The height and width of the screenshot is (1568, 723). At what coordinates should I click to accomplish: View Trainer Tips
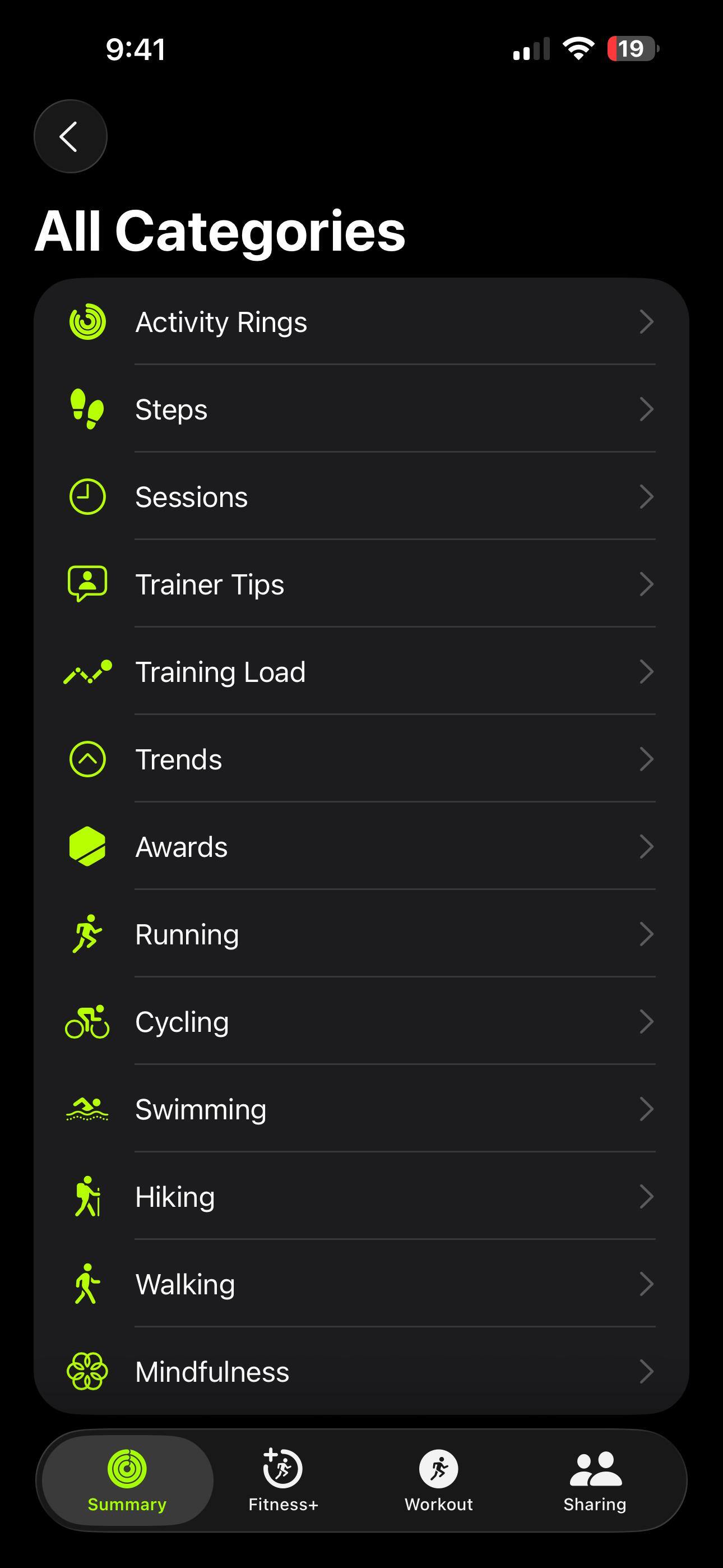(x=361, y=584)
